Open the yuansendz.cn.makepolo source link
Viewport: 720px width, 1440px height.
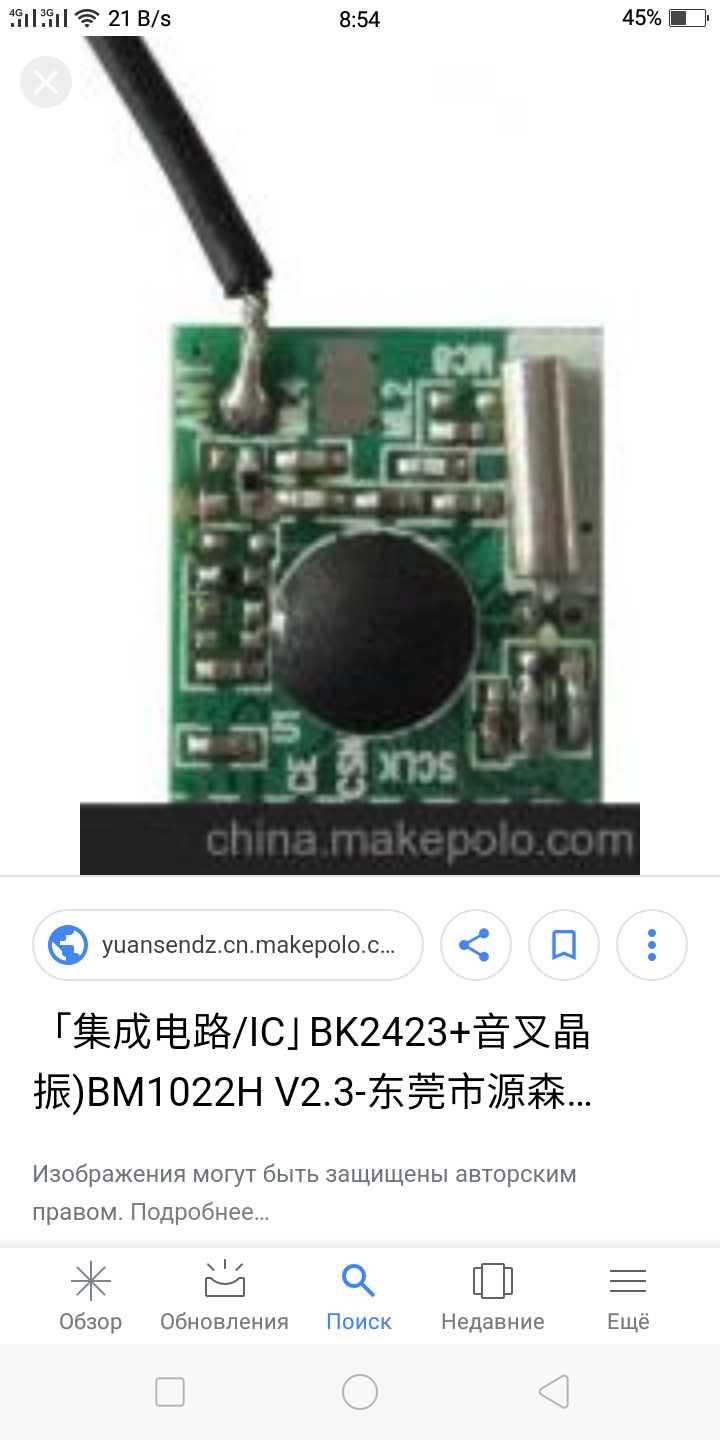point(228,945)
